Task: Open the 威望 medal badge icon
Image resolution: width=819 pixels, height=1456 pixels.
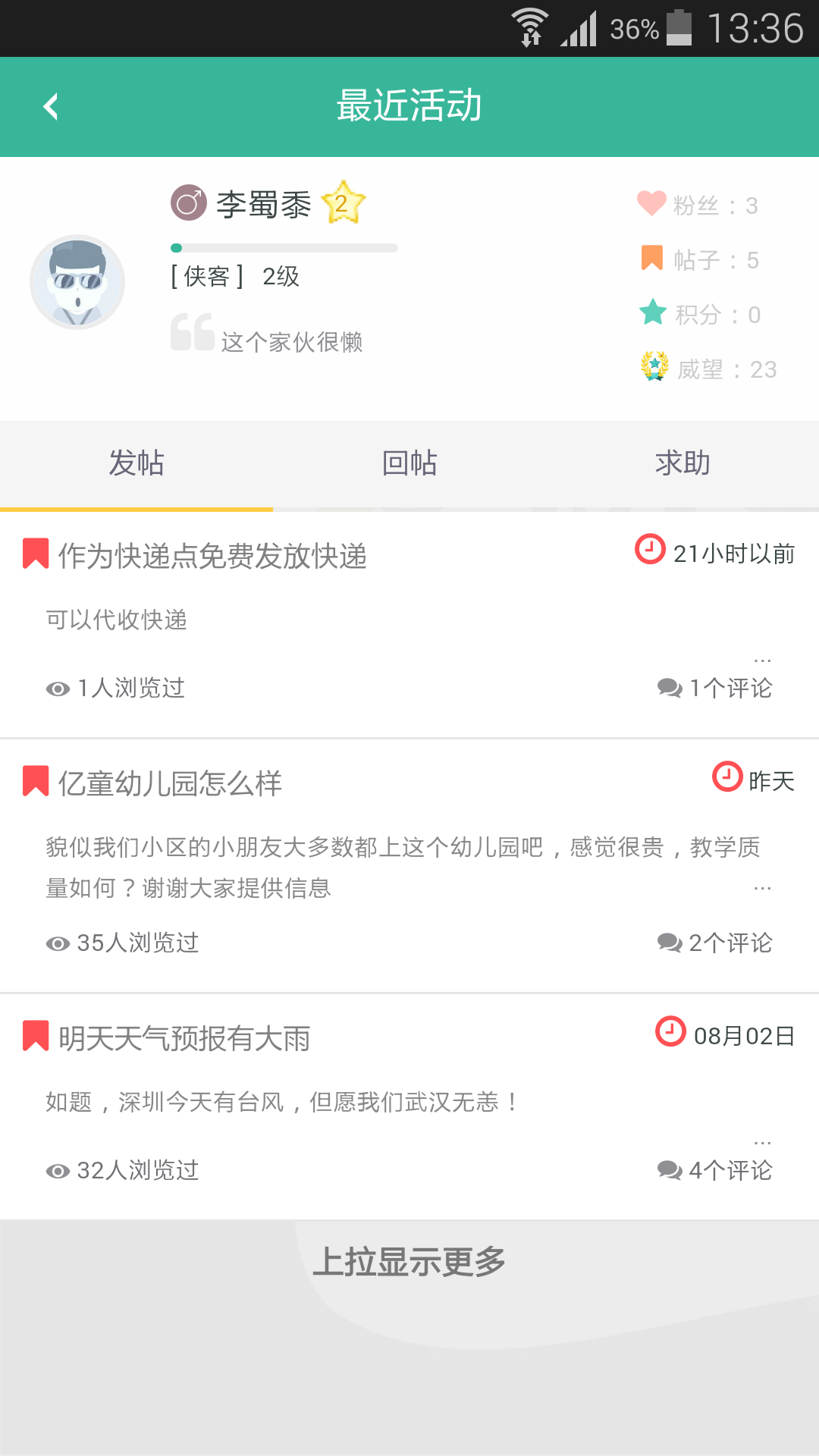Action: (652, 367)
